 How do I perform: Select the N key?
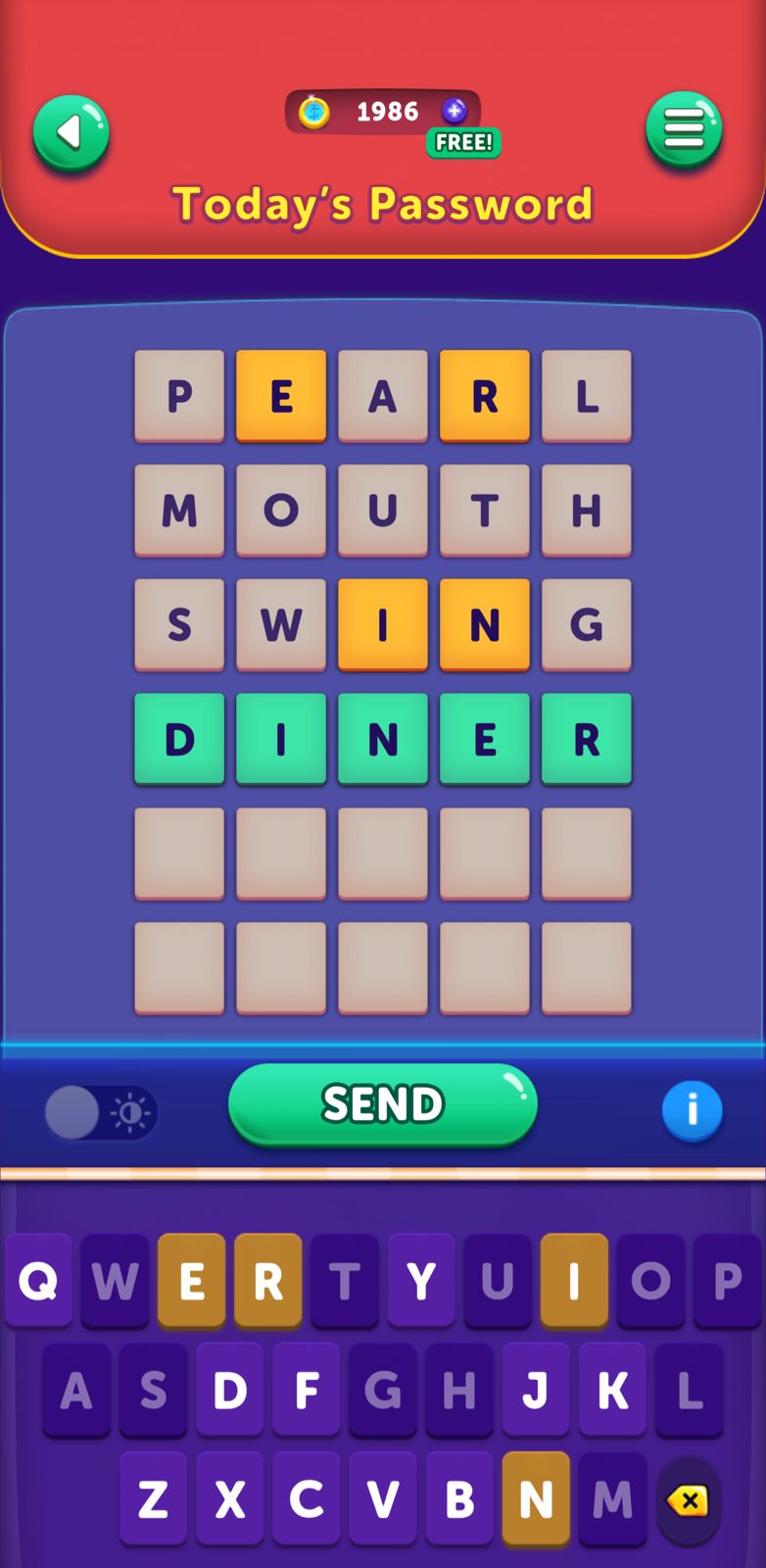click(x=536, y=1499)
